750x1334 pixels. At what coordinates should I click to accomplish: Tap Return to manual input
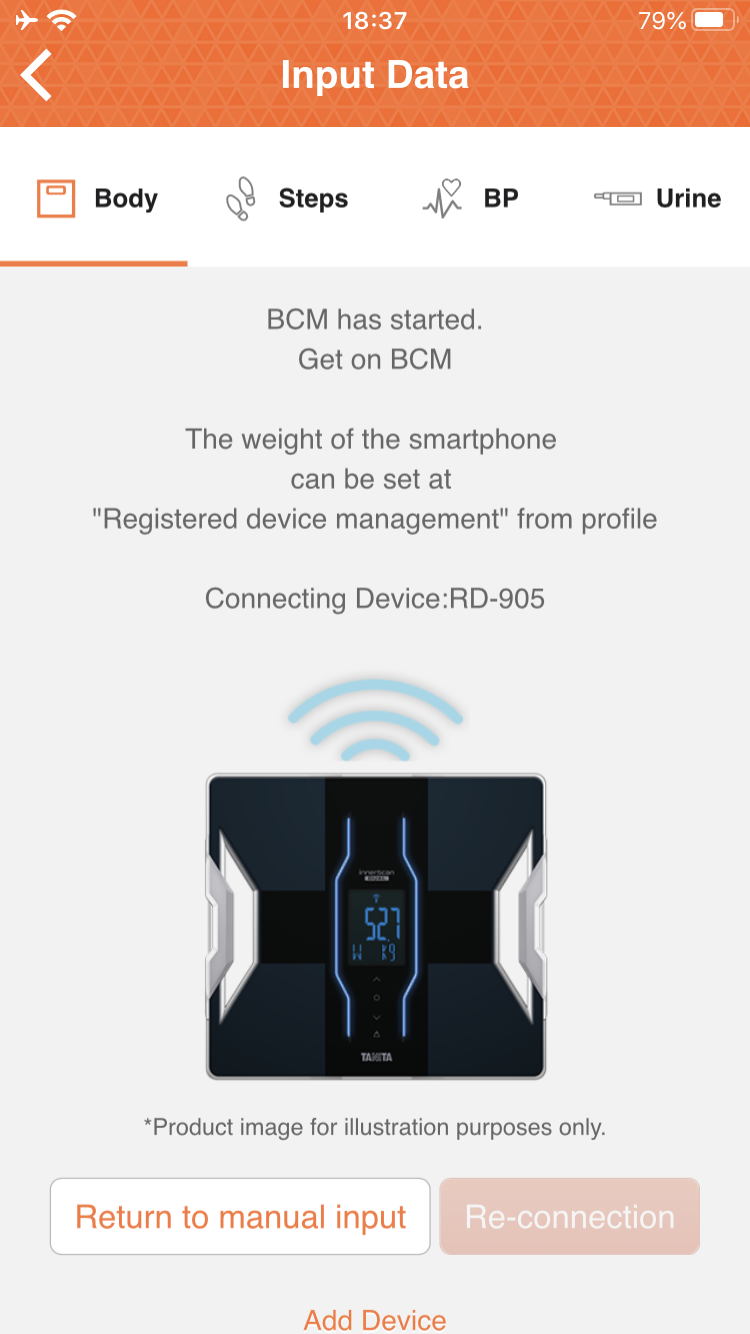pos(240,1217)
